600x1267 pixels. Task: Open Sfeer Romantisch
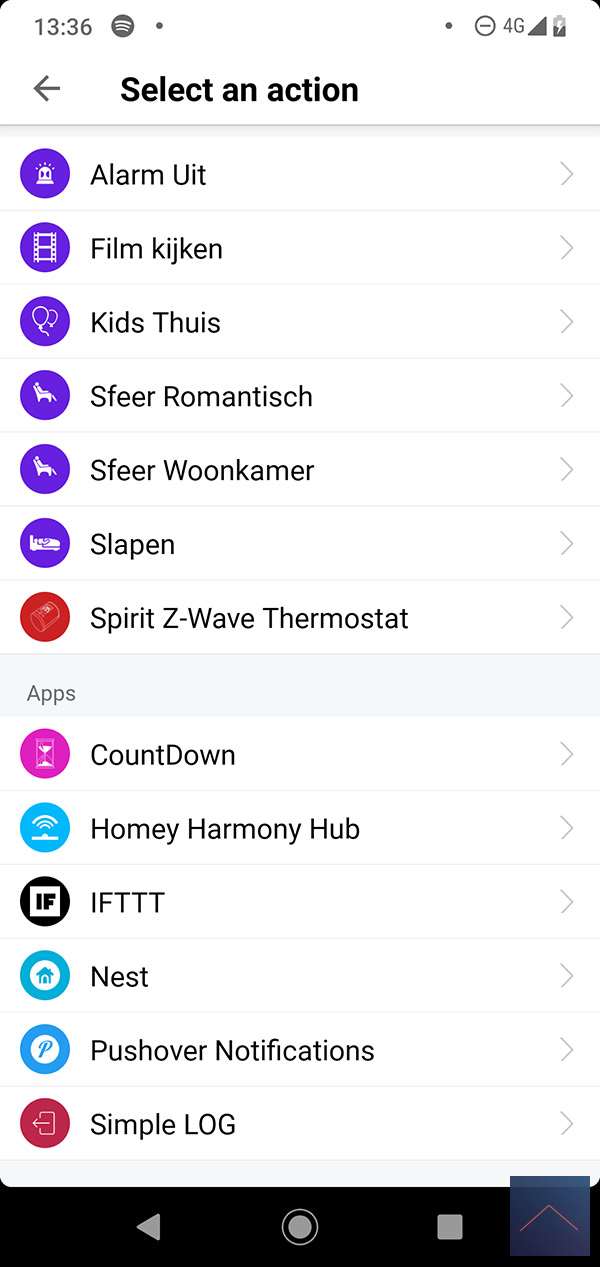pyautogui.click(x=300, y=396)
